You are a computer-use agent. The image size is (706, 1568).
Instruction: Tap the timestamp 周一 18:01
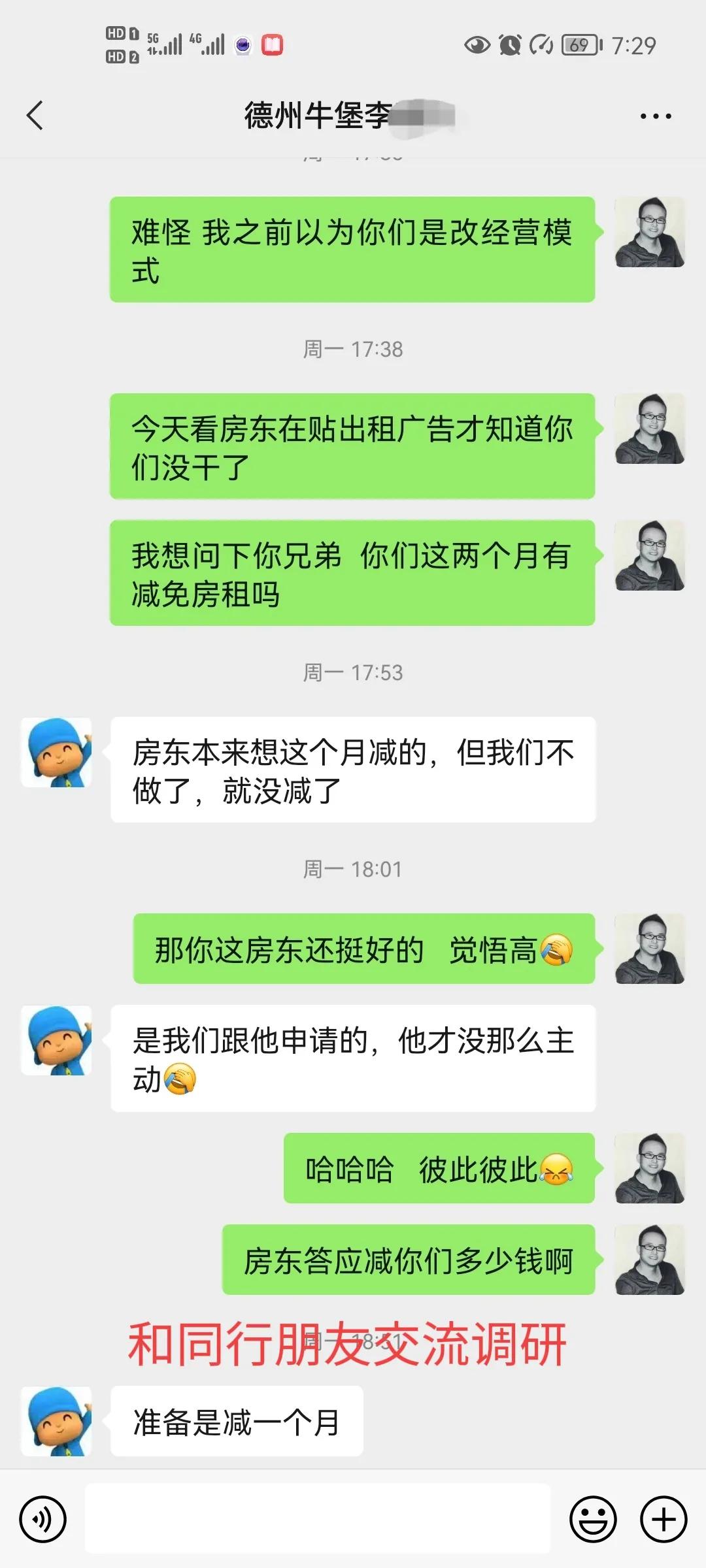point(353,869)
